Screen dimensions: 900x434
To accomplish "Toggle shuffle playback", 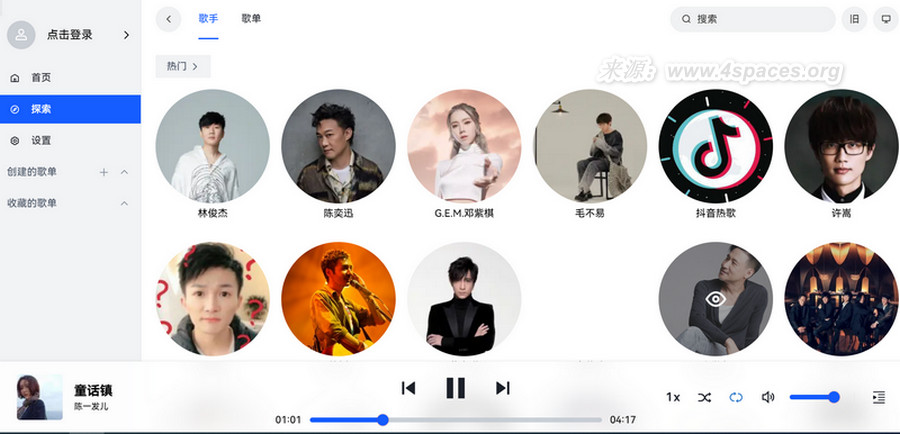I will click(704, 397).
